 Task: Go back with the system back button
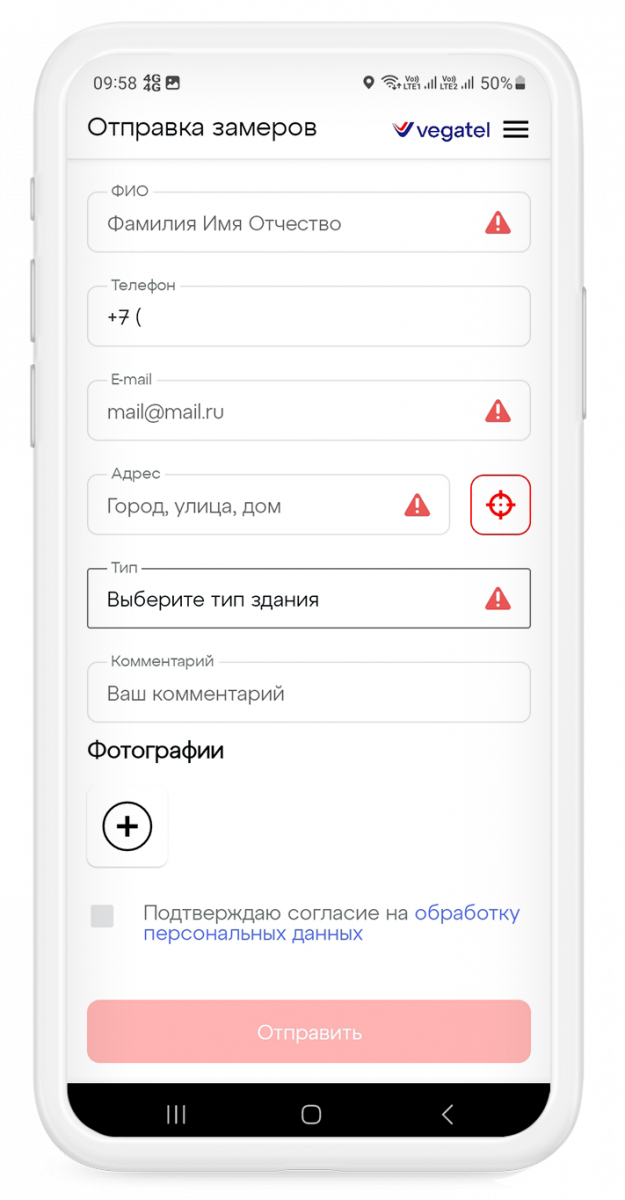447,1114
